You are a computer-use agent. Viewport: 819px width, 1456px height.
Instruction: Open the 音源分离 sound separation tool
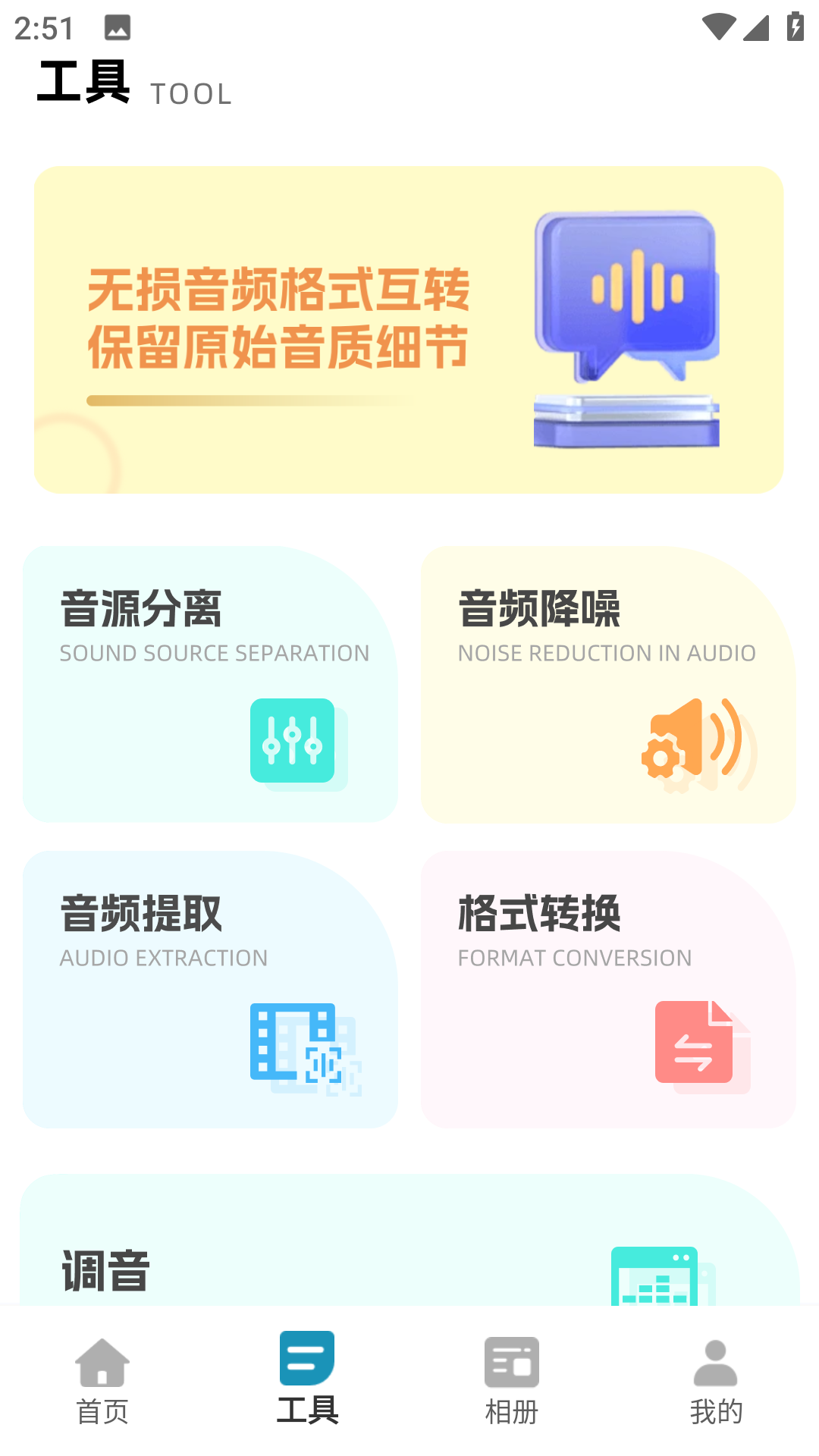pyautogui.click(x=210, y=684)
